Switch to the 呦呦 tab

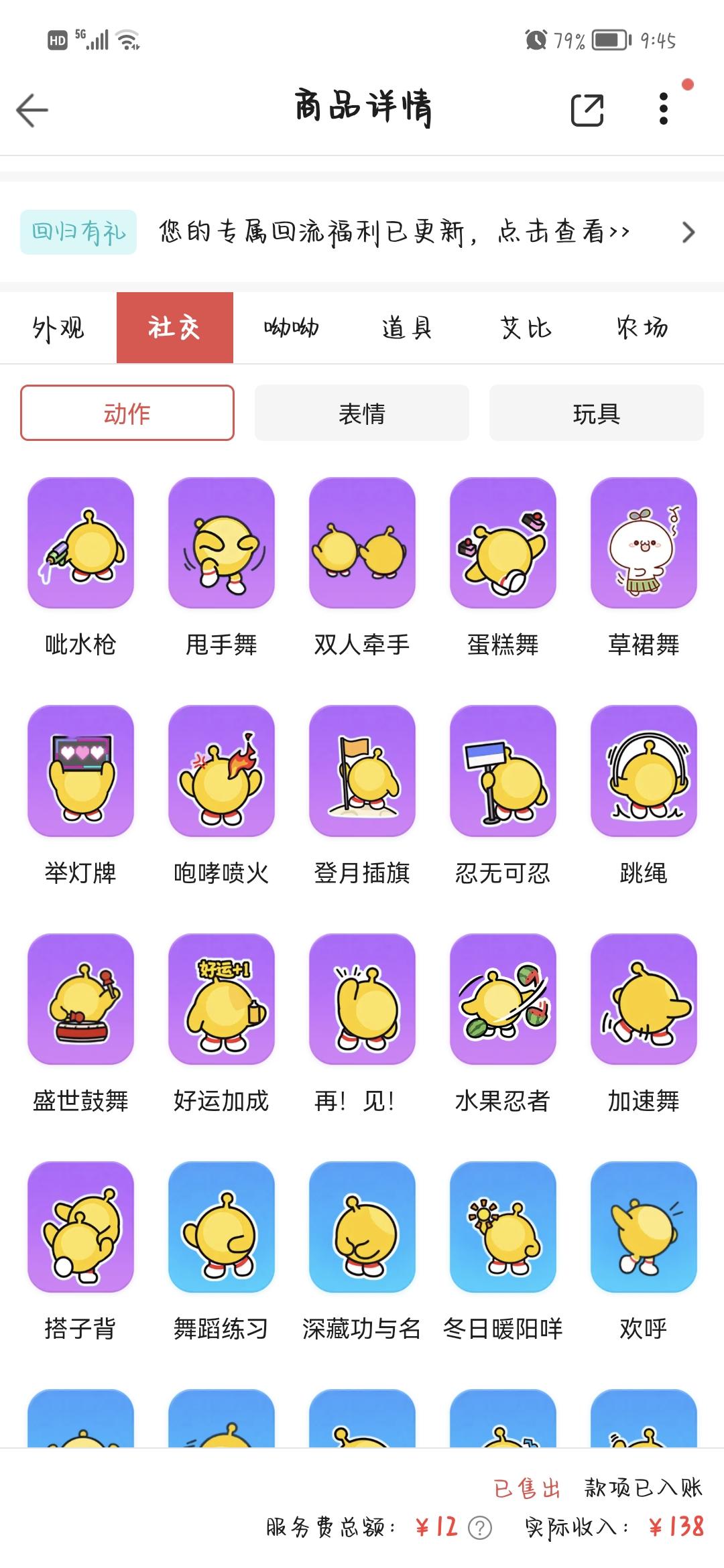(x=291, y=328)
